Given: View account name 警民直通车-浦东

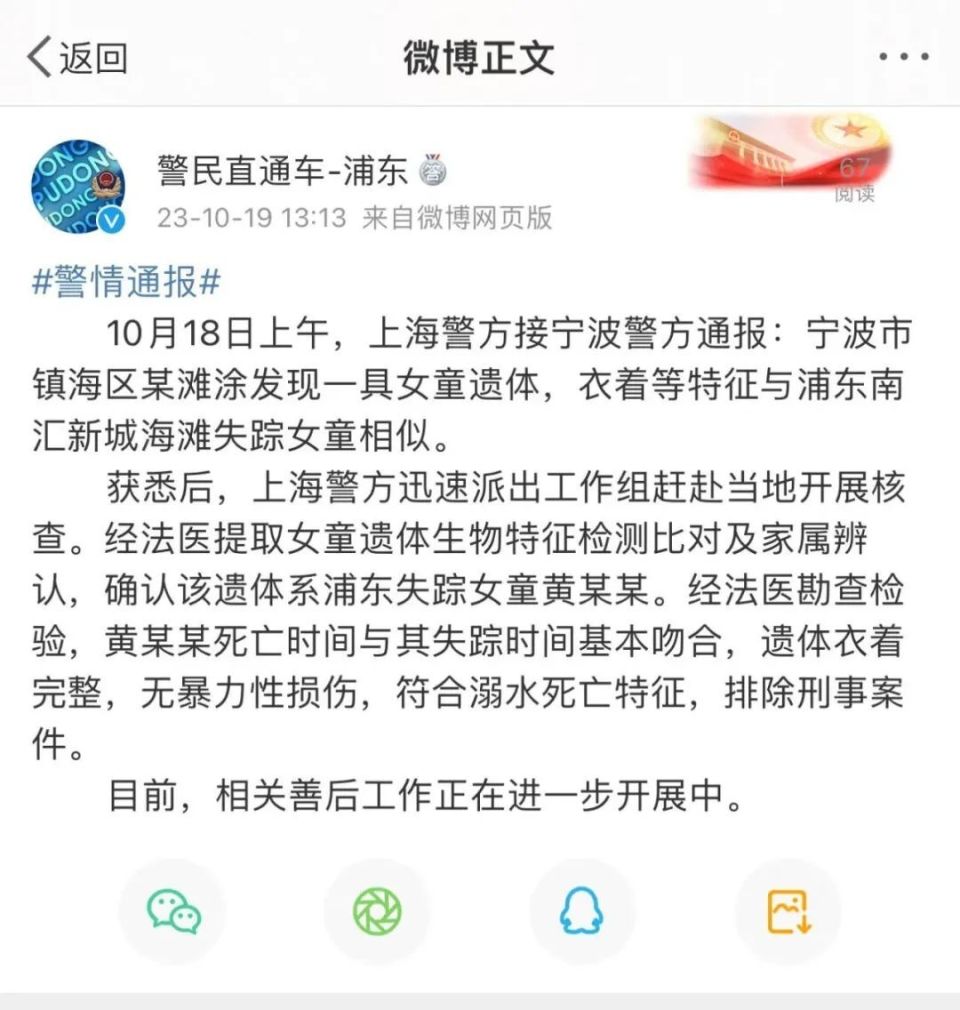Looking at the screenshot, I should tap(282, 172).
